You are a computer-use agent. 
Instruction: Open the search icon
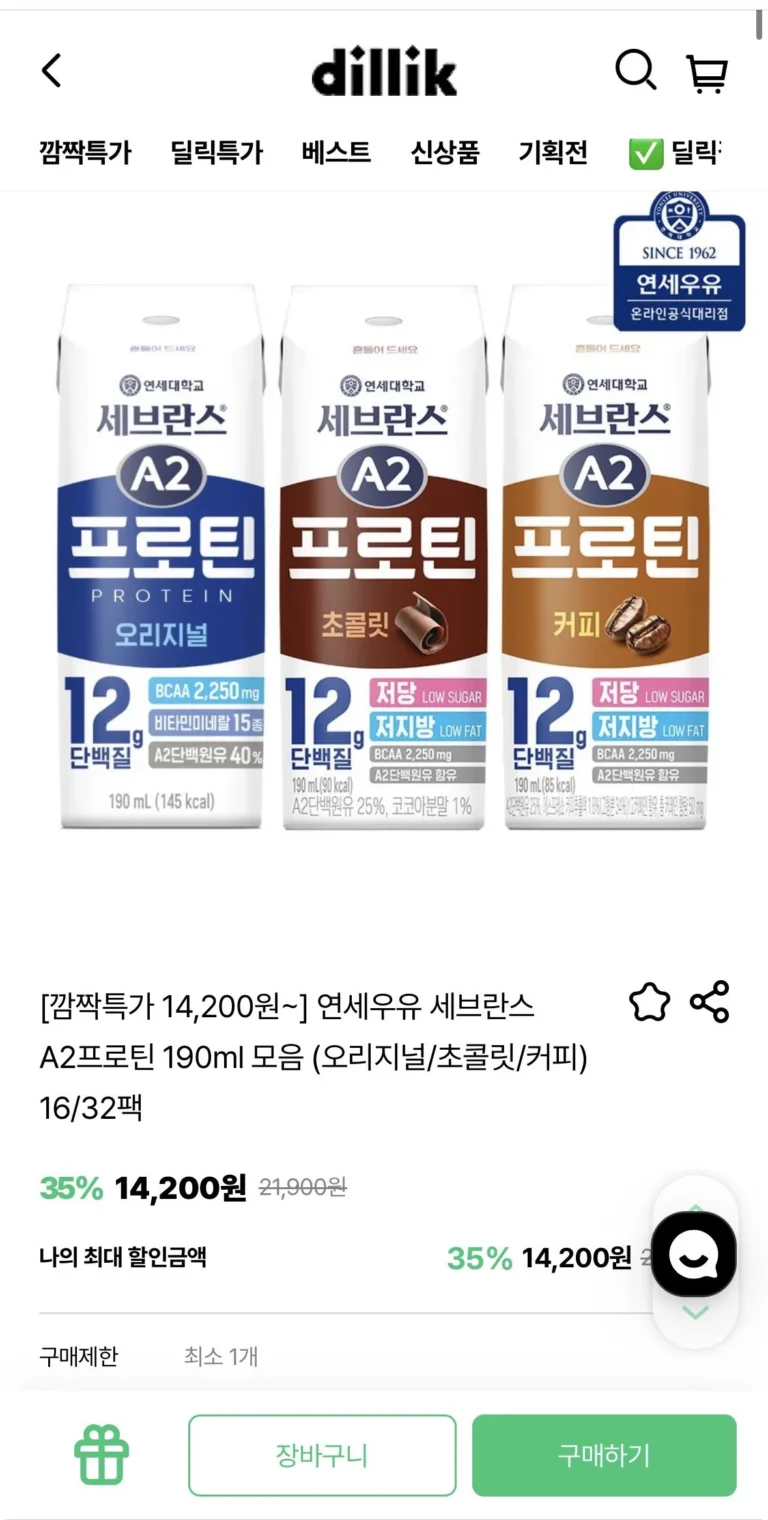(634, 71)
